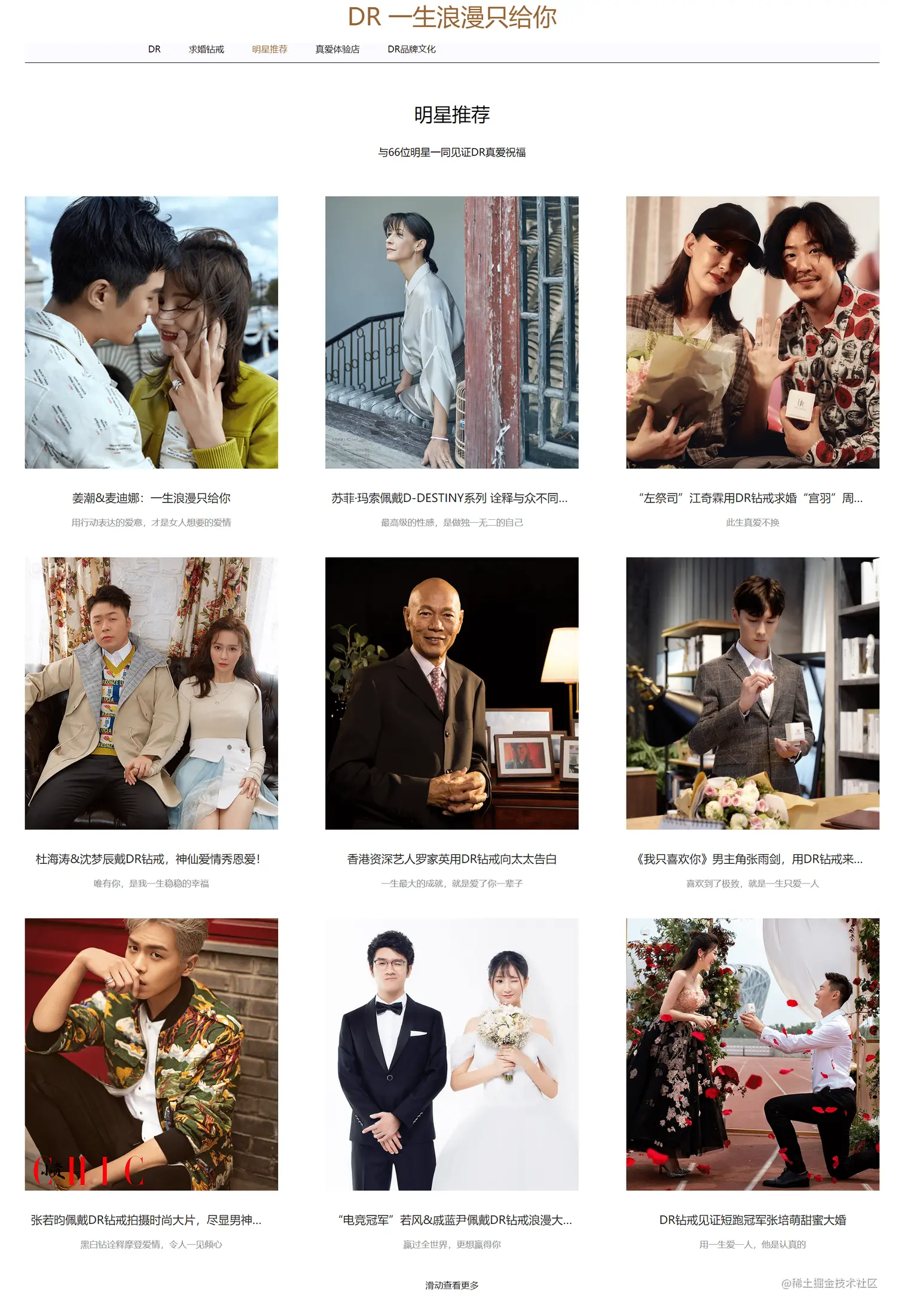Image resolution: width=904 pixels, height=1316 pixels.
Task: Open 杜海涛&沈梦辰 DR钻戒 card
Action: (x=151, y=693)
